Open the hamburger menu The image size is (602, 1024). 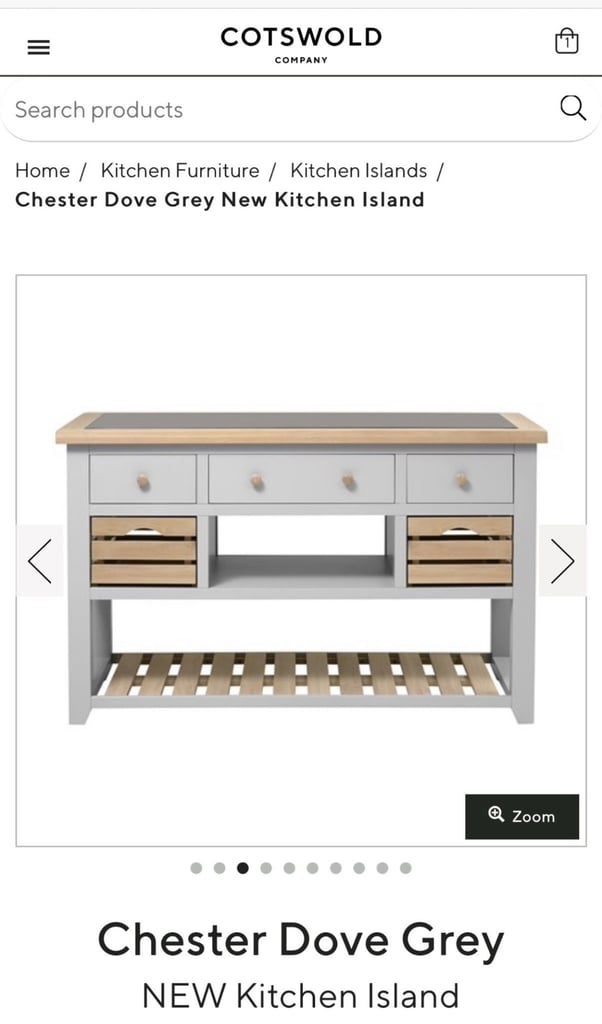[39, 47]
